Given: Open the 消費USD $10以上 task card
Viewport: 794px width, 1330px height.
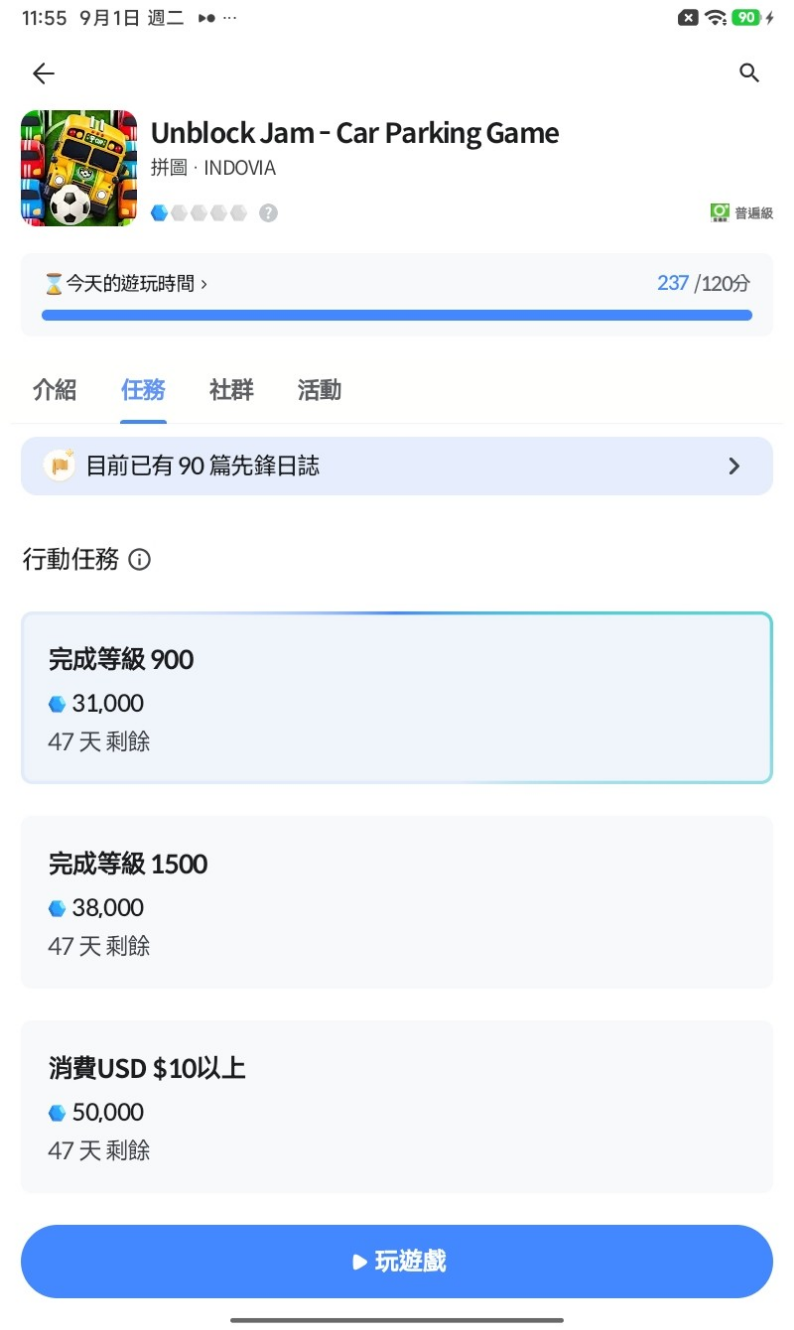Looking at the screenshot, I should pyautogui.click(x=397, y=1106).
